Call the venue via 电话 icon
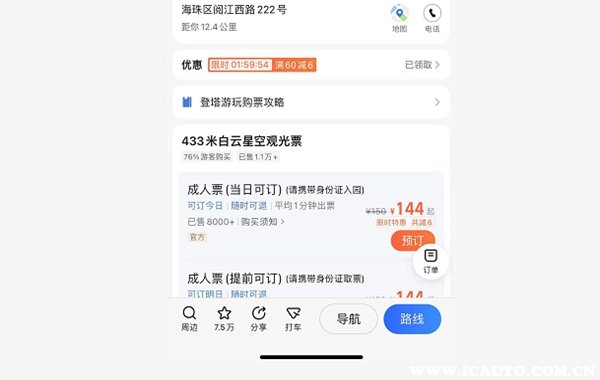600x380 pixels. click(432, 18)
